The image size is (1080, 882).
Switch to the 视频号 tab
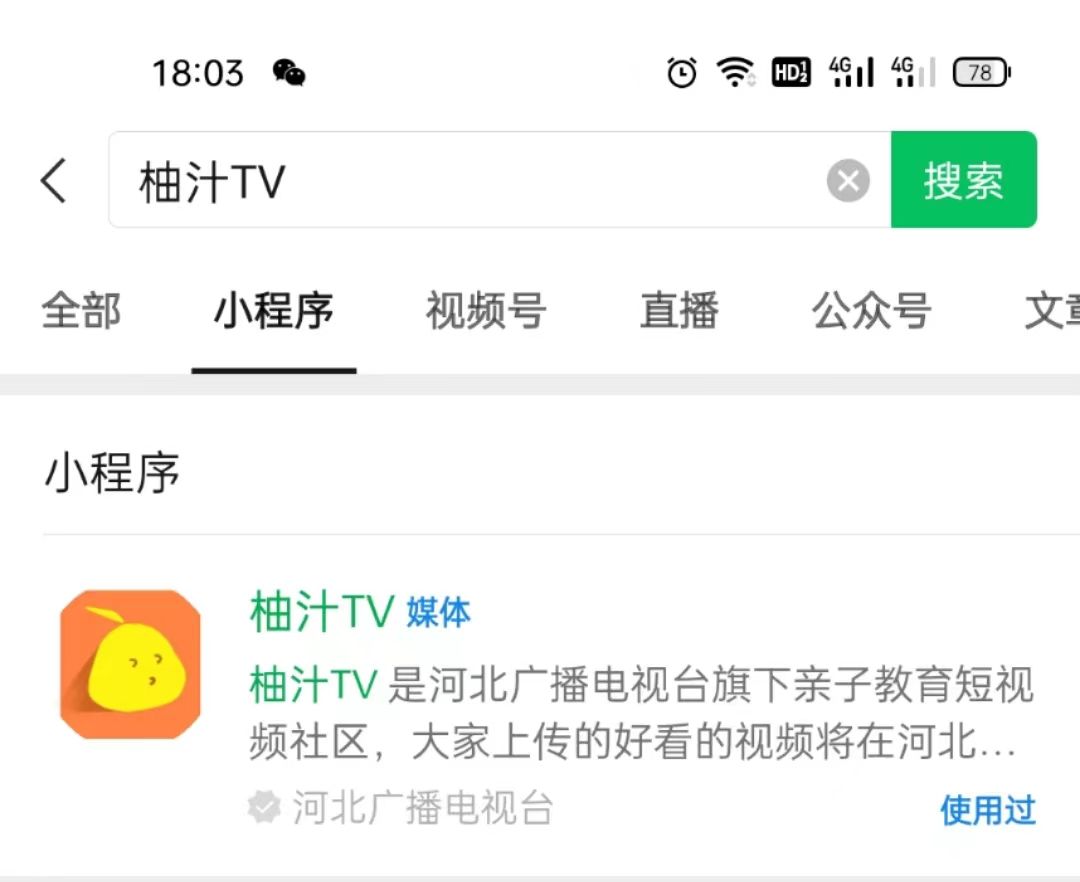(486, 311)
